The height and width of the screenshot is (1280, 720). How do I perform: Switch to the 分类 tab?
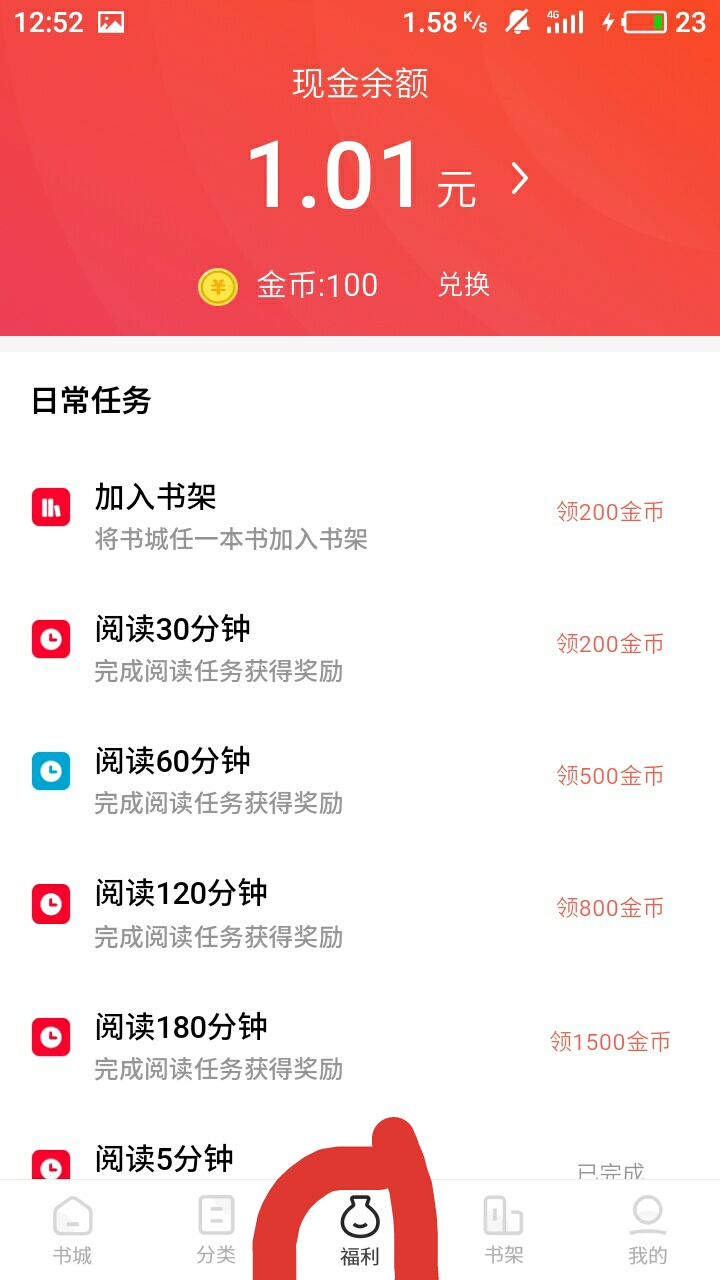click(216, 1230)
